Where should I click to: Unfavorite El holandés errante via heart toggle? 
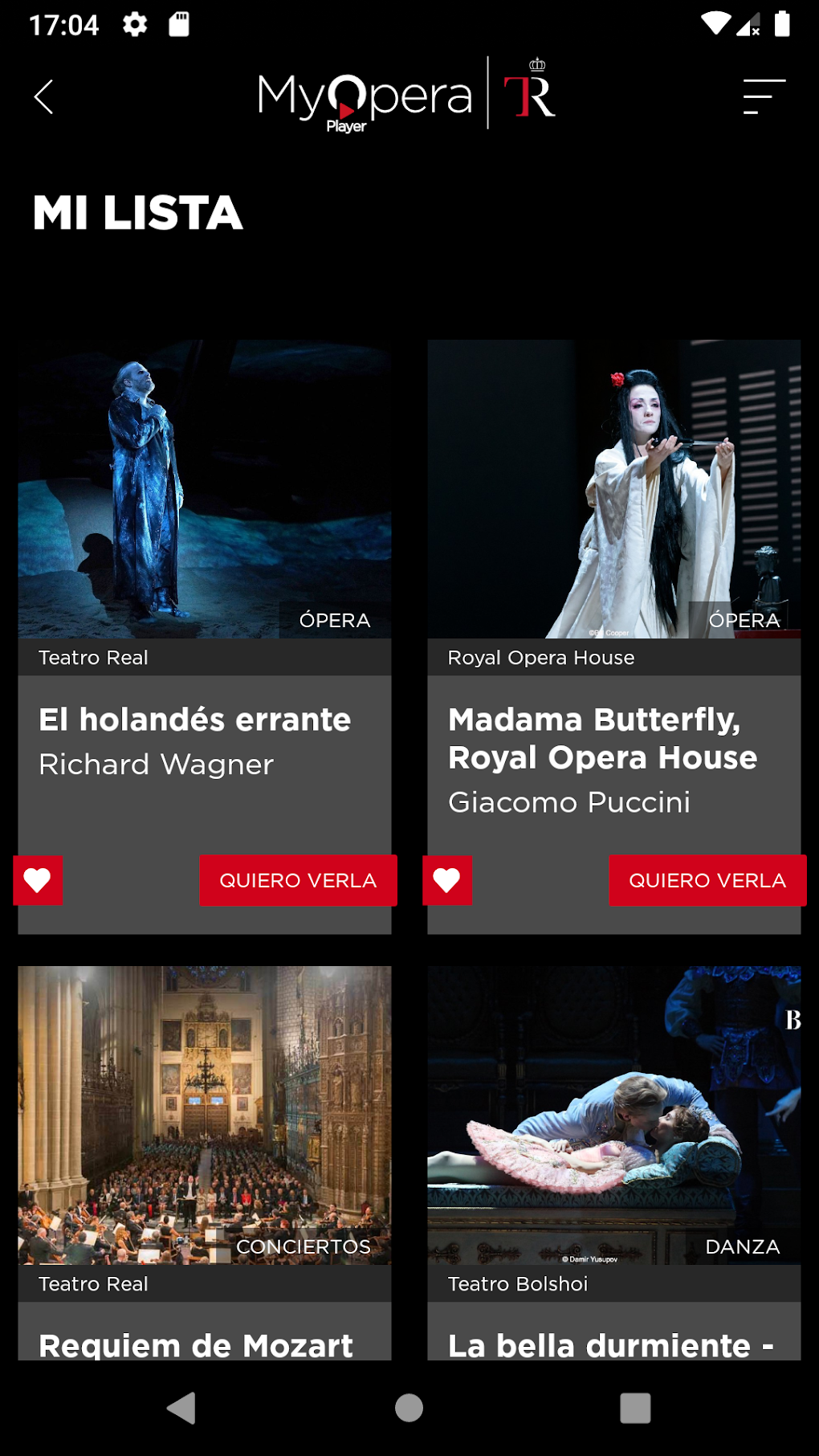click(x=38, y=880)
